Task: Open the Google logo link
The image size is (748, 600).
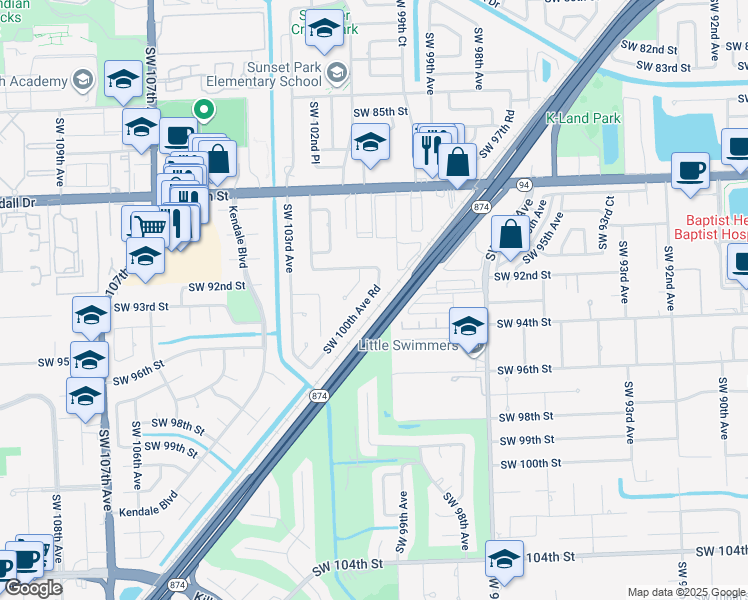Action: click(x=33, y=588)
